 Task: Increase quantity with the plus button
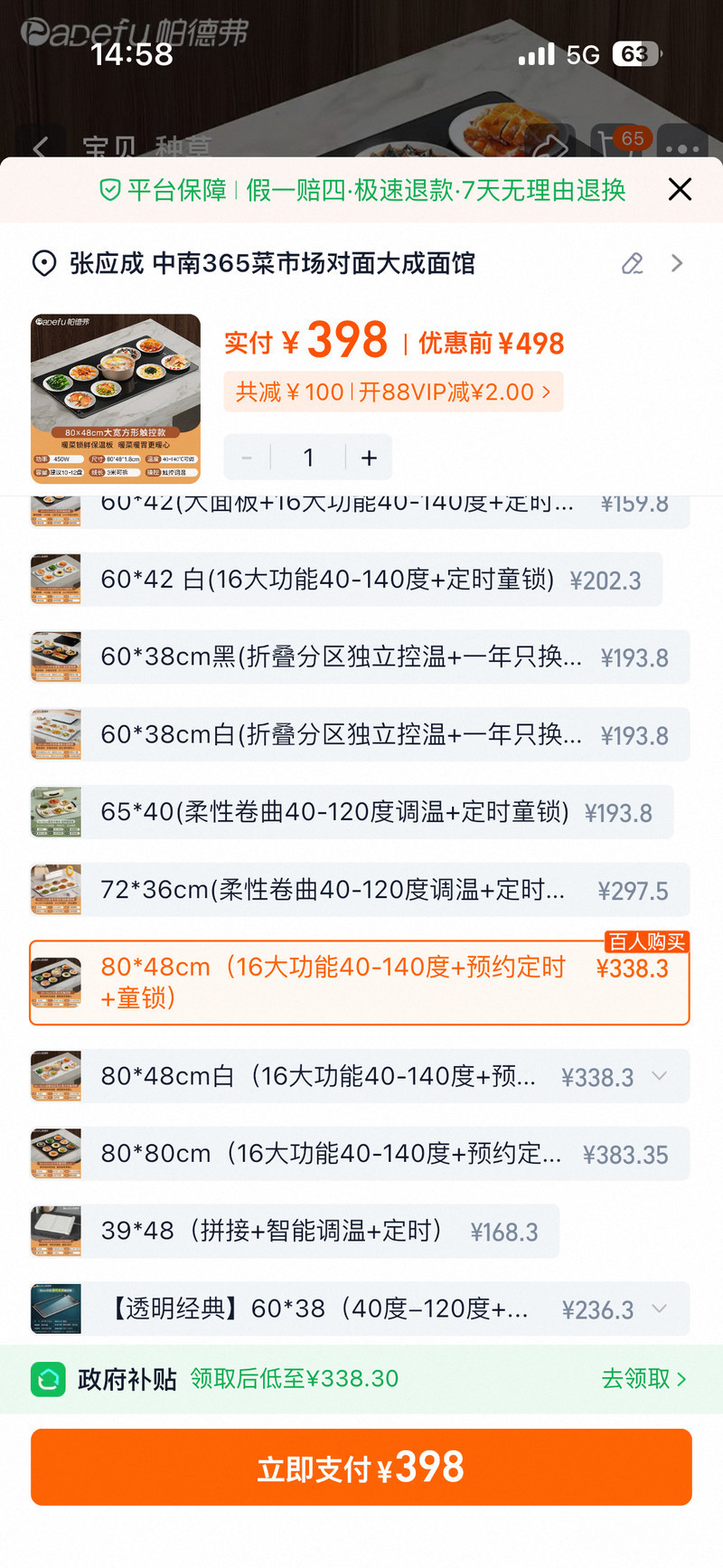coord(369,458)
